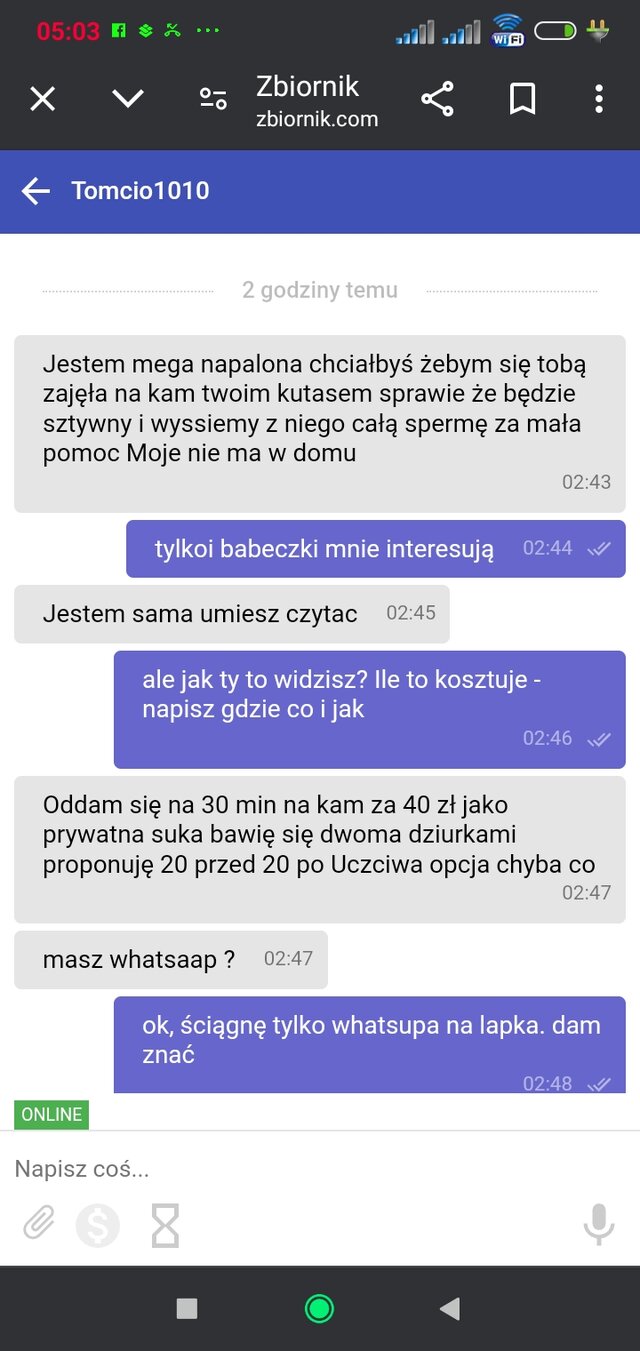Share this page
Screen dimensions: 640x1351
coord(437,99)
